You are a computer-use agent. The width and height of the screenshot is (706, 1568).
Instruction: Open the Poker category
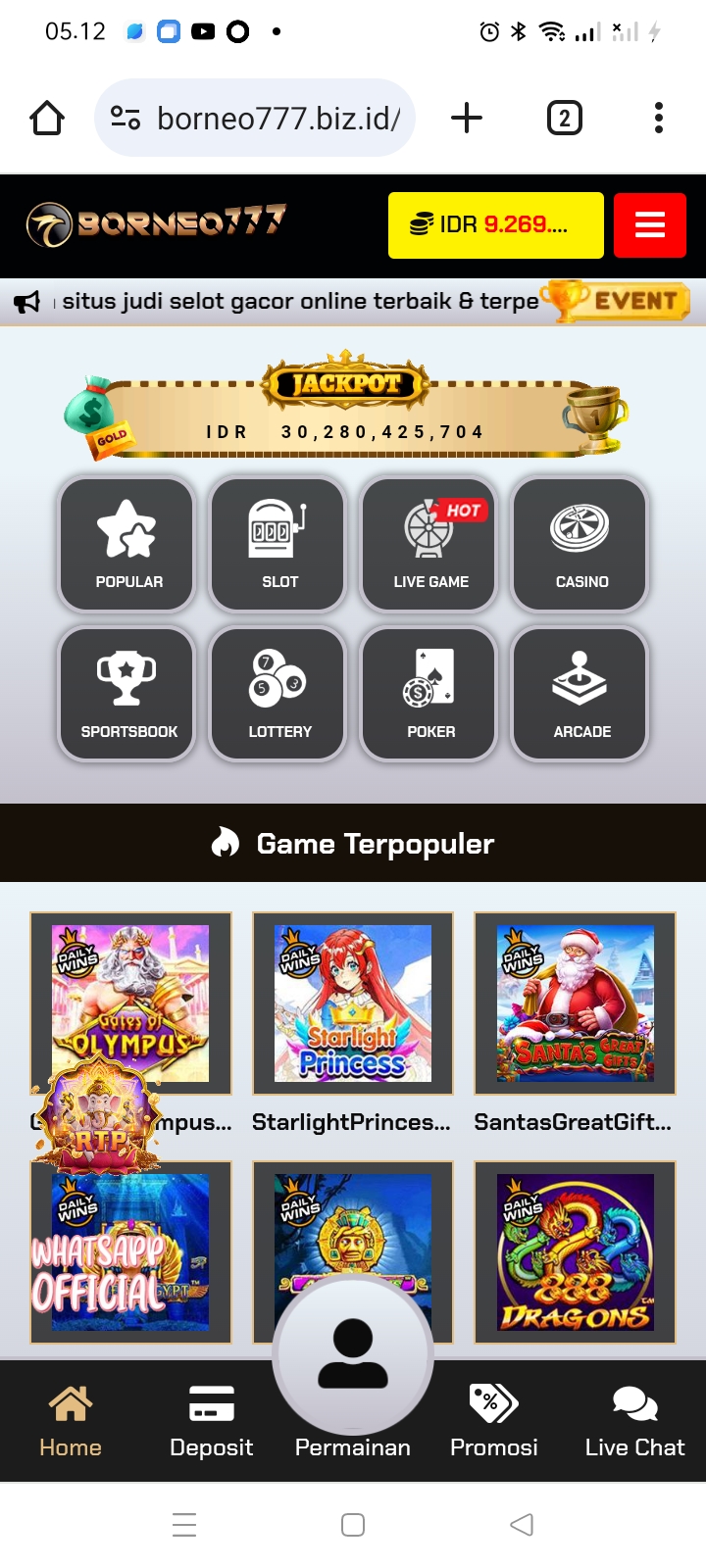point(430,694)
